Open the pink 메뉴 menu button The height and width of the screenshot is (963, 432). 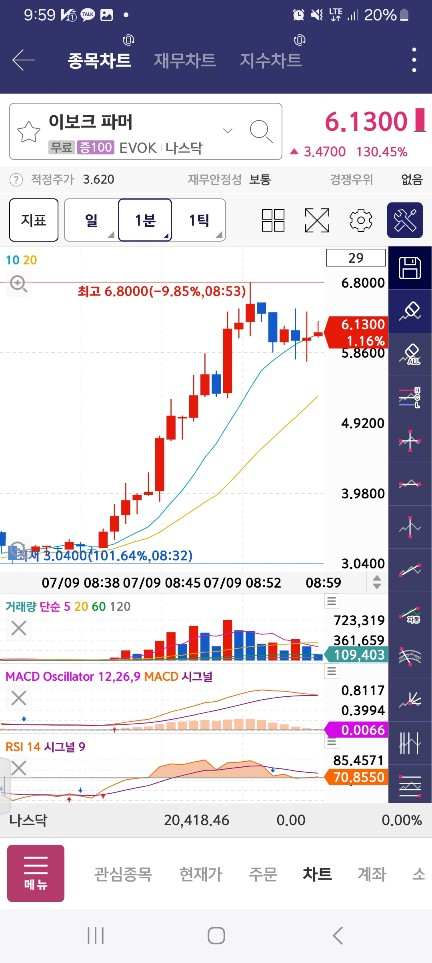[36, 873]
